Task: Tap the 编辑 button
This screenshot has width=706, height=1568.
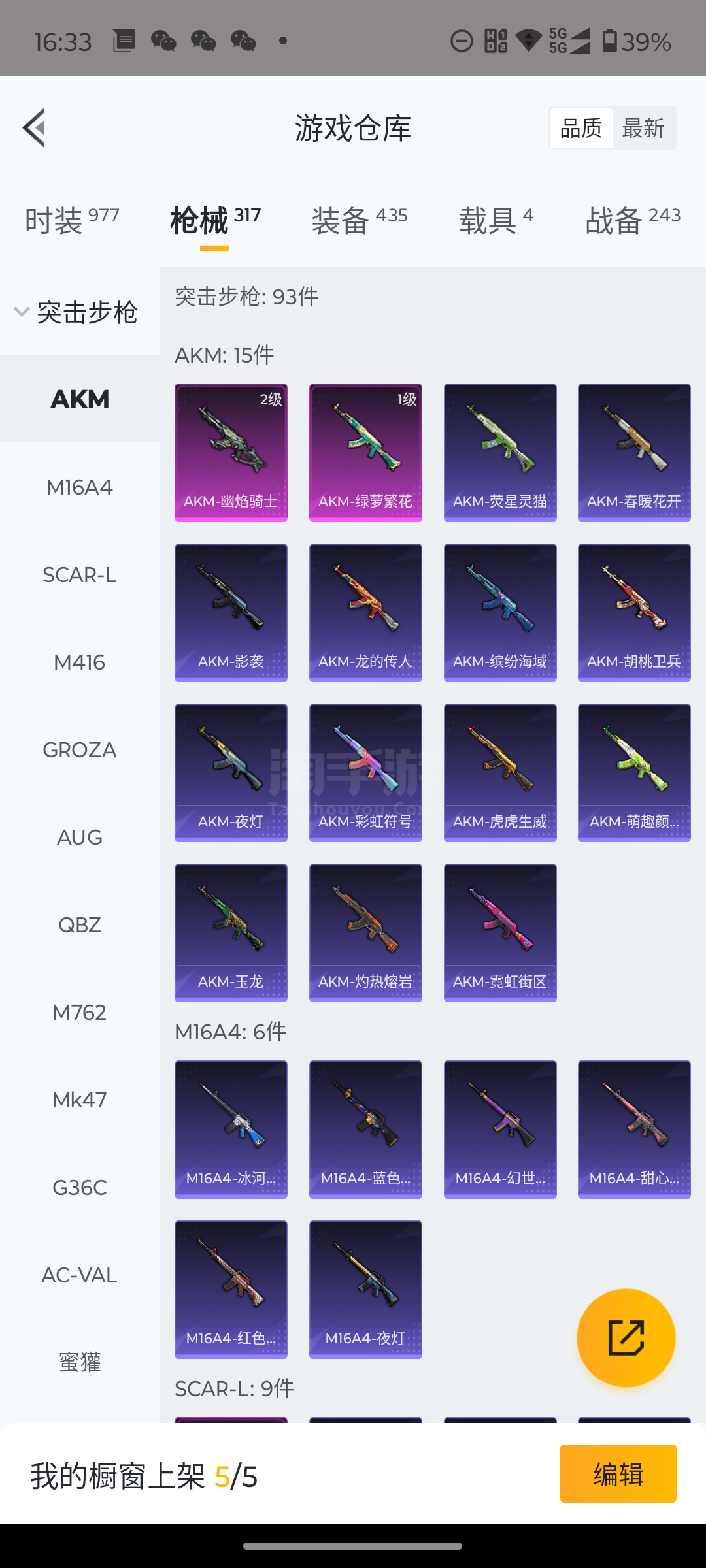Action: point(618,1473)
